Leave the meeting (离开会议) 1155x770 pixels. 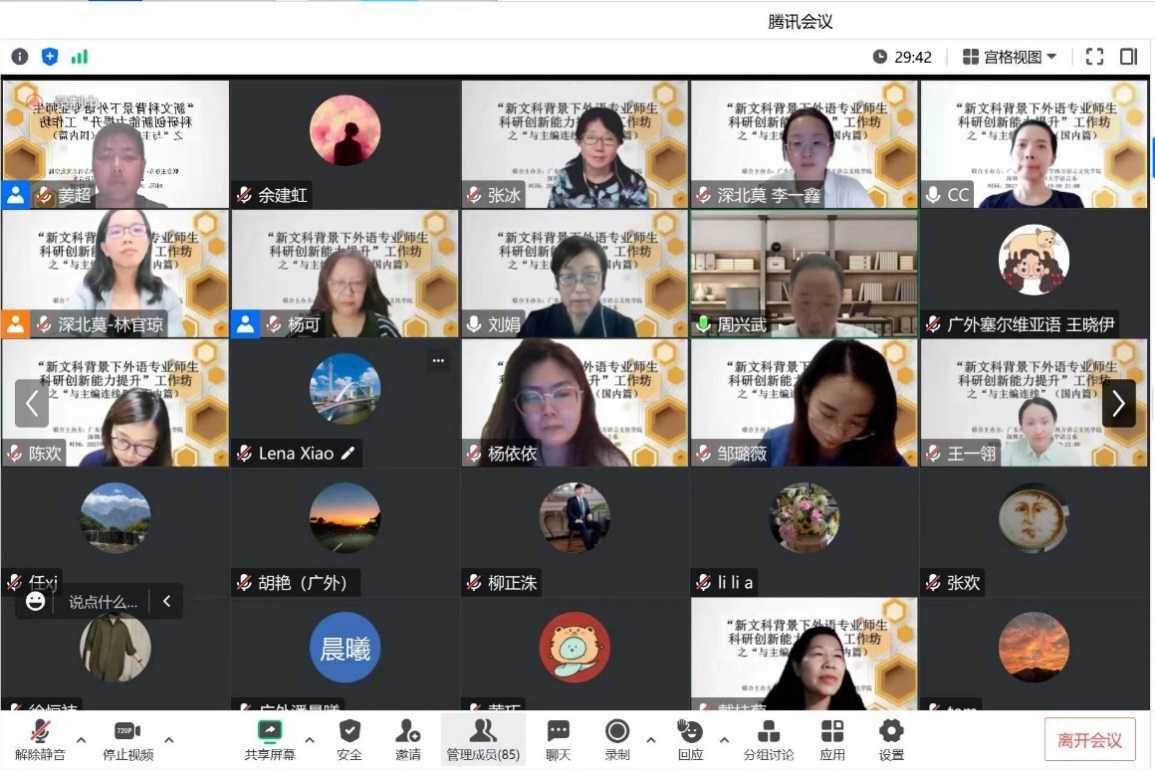click(x=1089, y=740)
